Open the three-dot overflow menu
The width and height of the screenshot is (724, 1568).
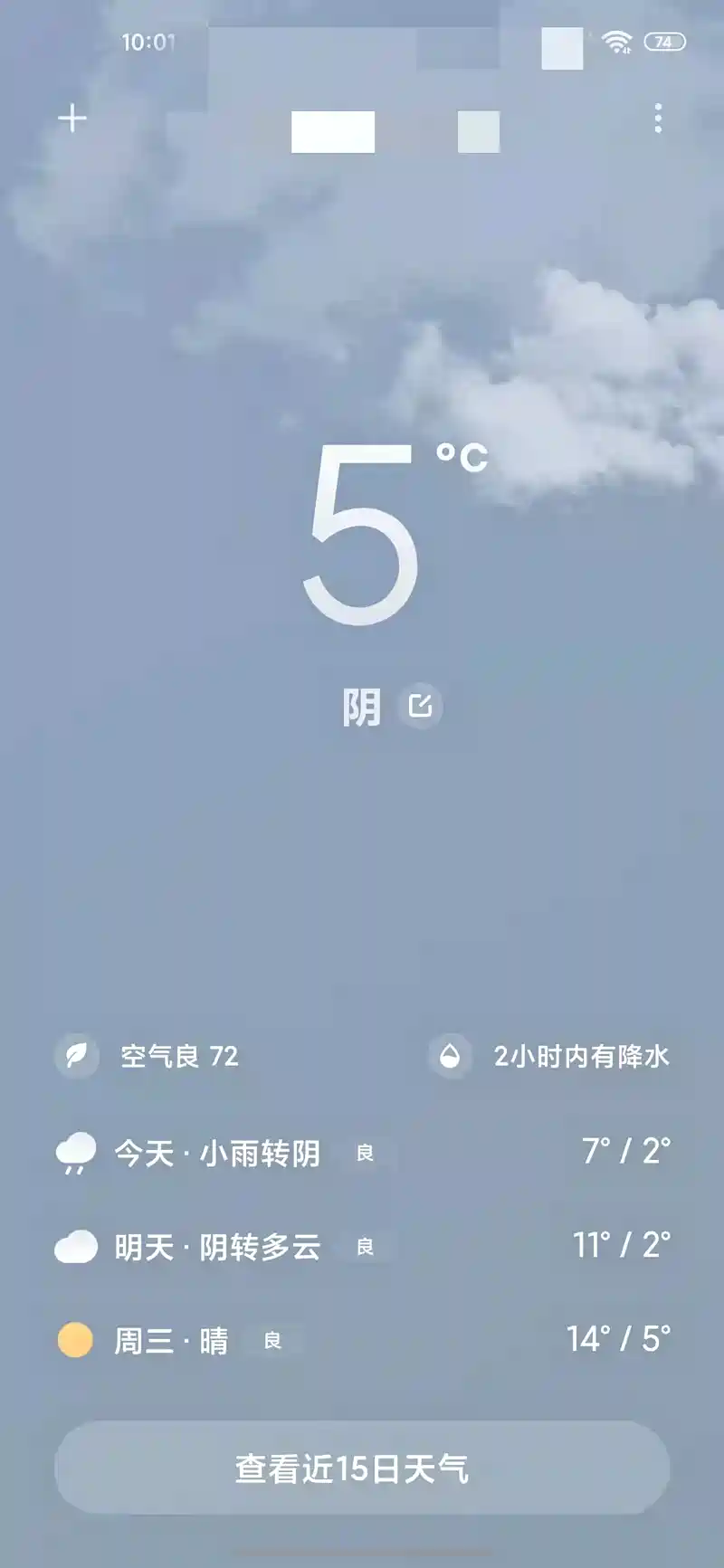point(658,119)
